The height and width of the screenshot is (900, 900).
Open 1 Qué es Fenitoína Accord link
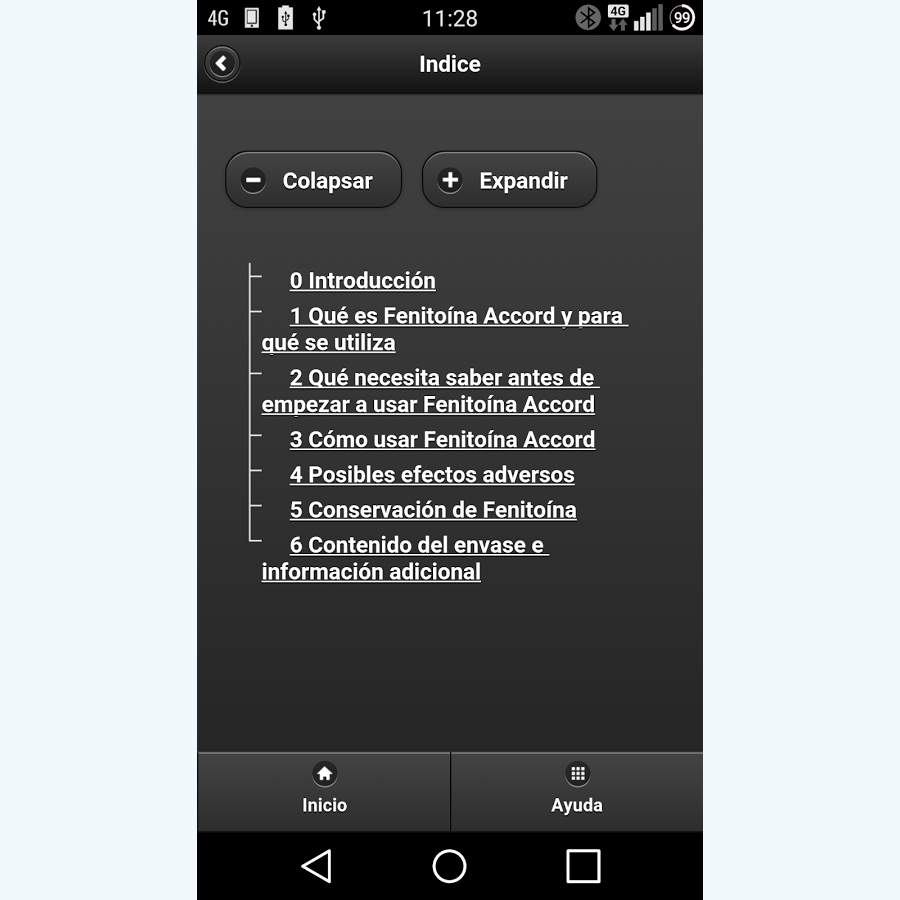456,317
